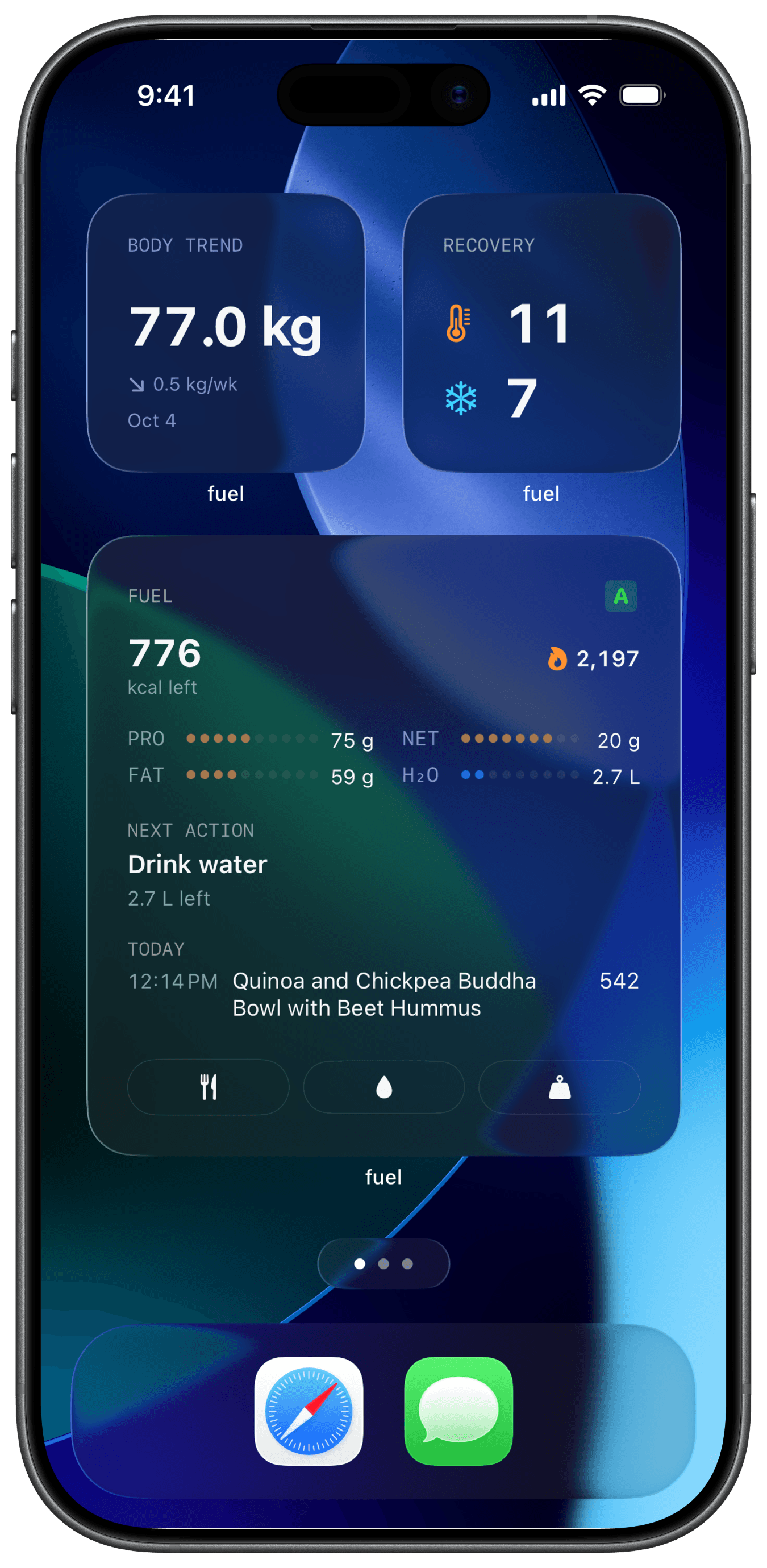
Task: Tap the home screen page indicator dots
Action: [x=383, y=1263]
